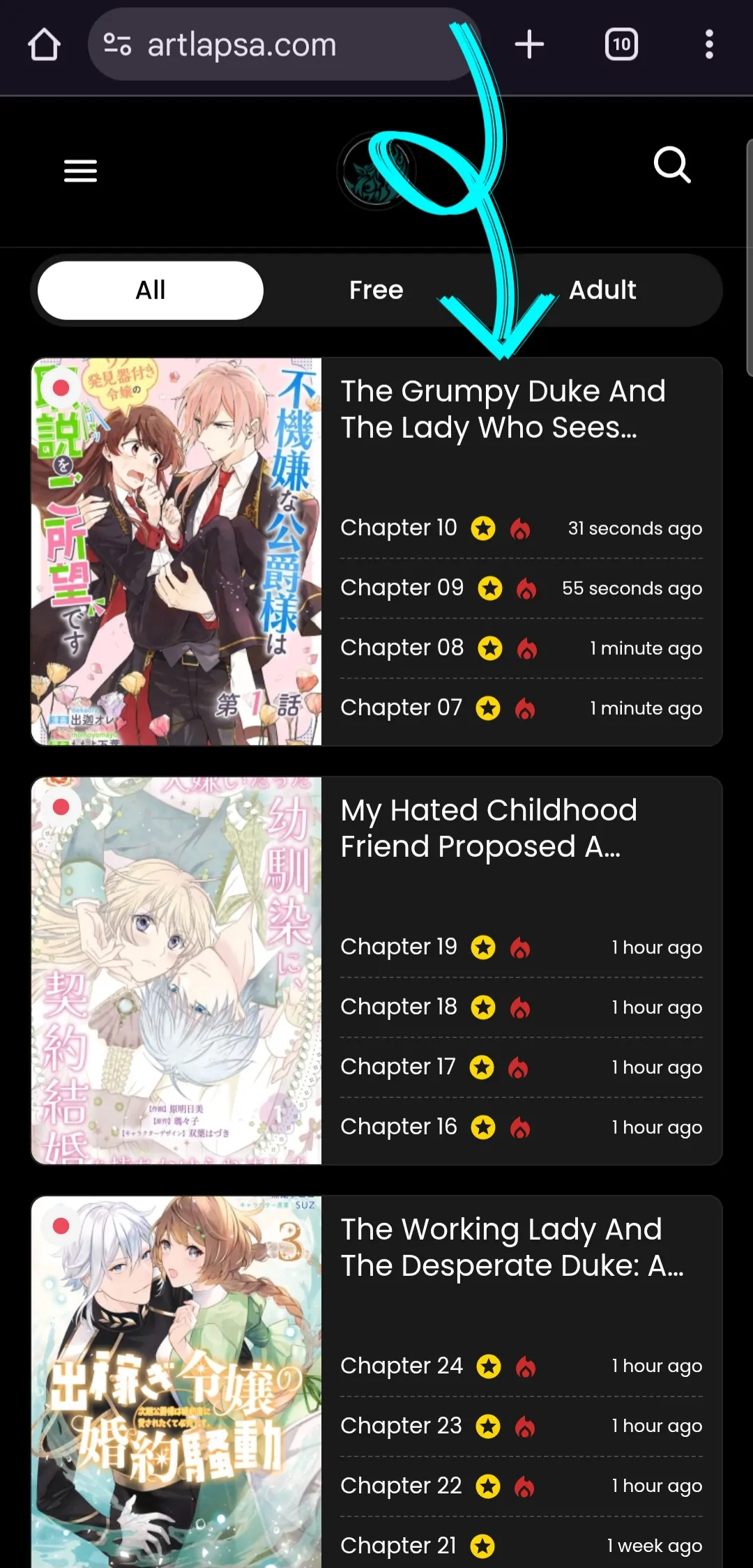Show the open tabs switcher
This screenshot has width=753, height=1568.
click(x=621, y=45)
